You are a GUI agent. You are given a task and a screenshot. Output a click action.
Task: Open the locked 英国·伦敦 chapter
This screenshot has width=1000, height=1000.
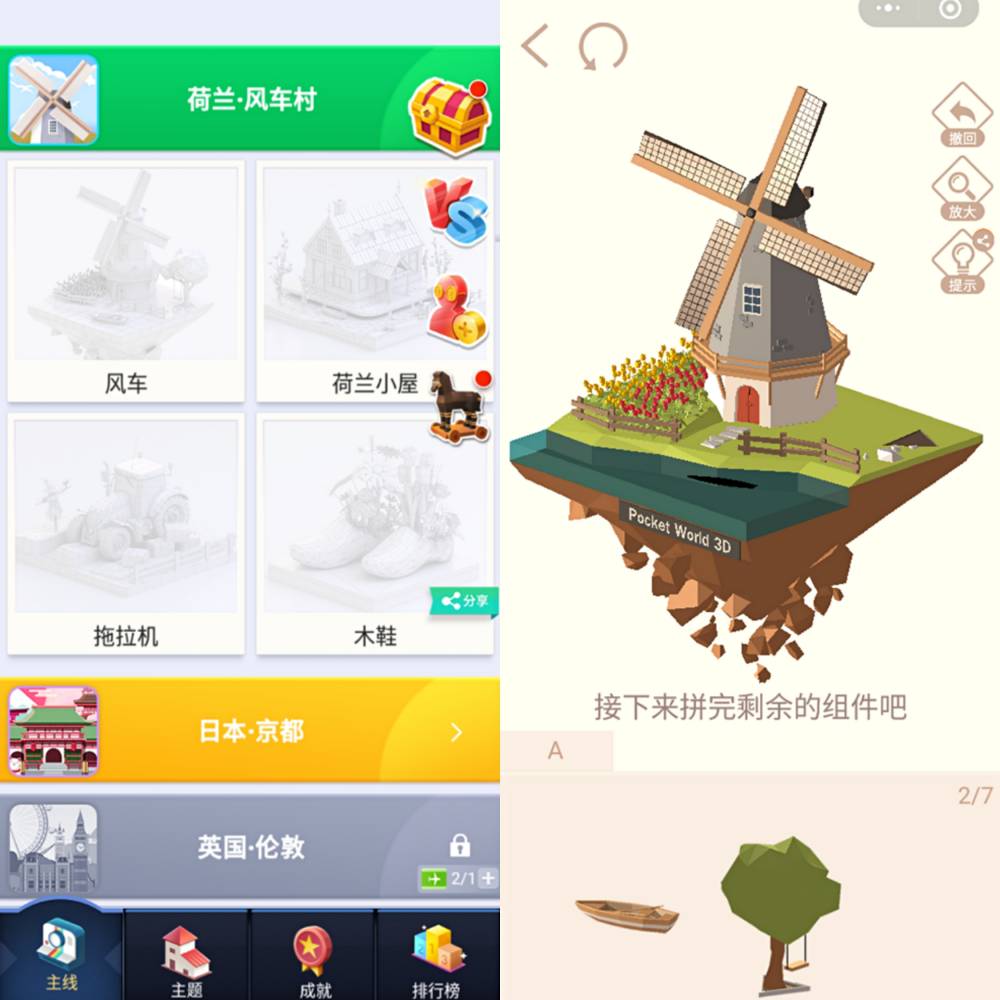pyautogui.click(x=250, y=848)
